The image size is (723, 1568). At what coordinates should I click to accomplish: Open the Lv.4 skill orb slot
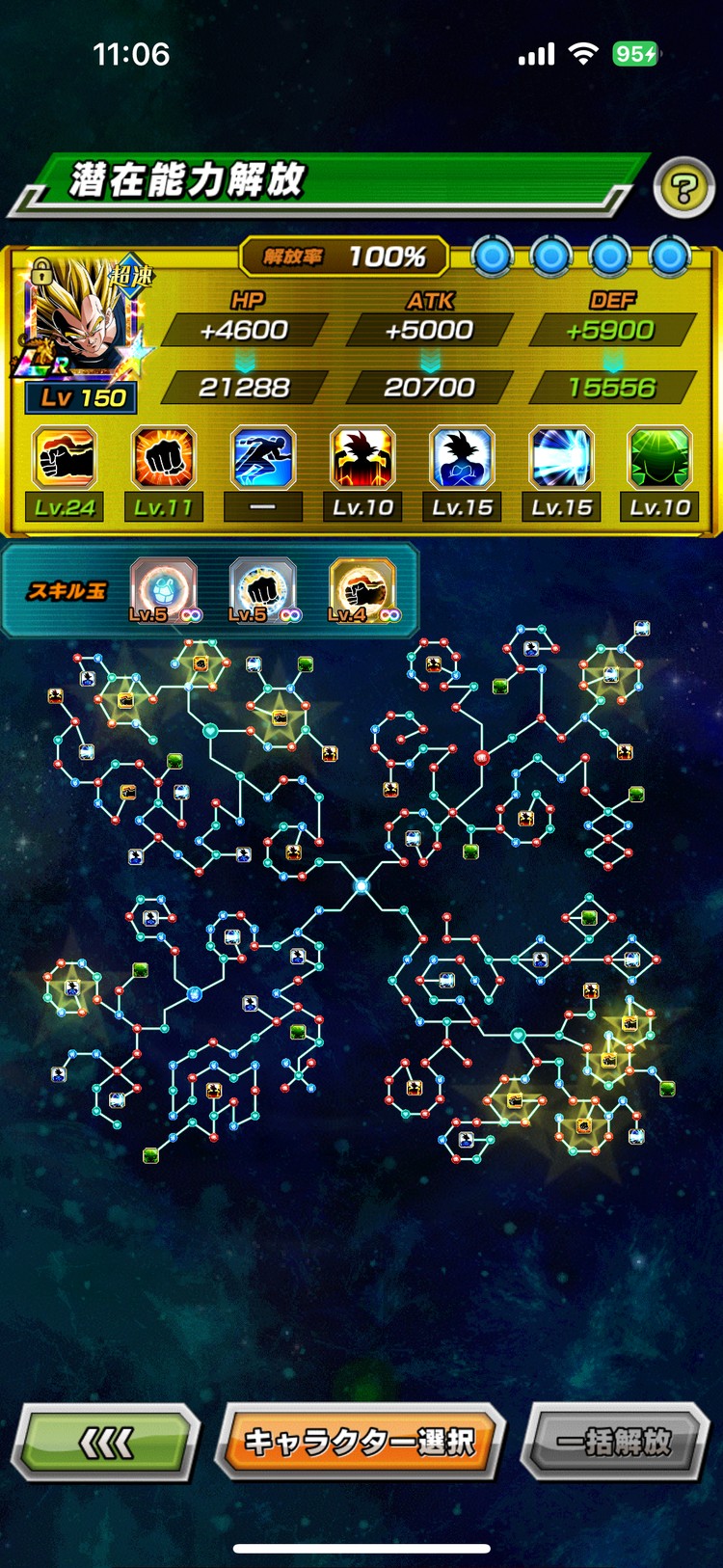(361, 588)
